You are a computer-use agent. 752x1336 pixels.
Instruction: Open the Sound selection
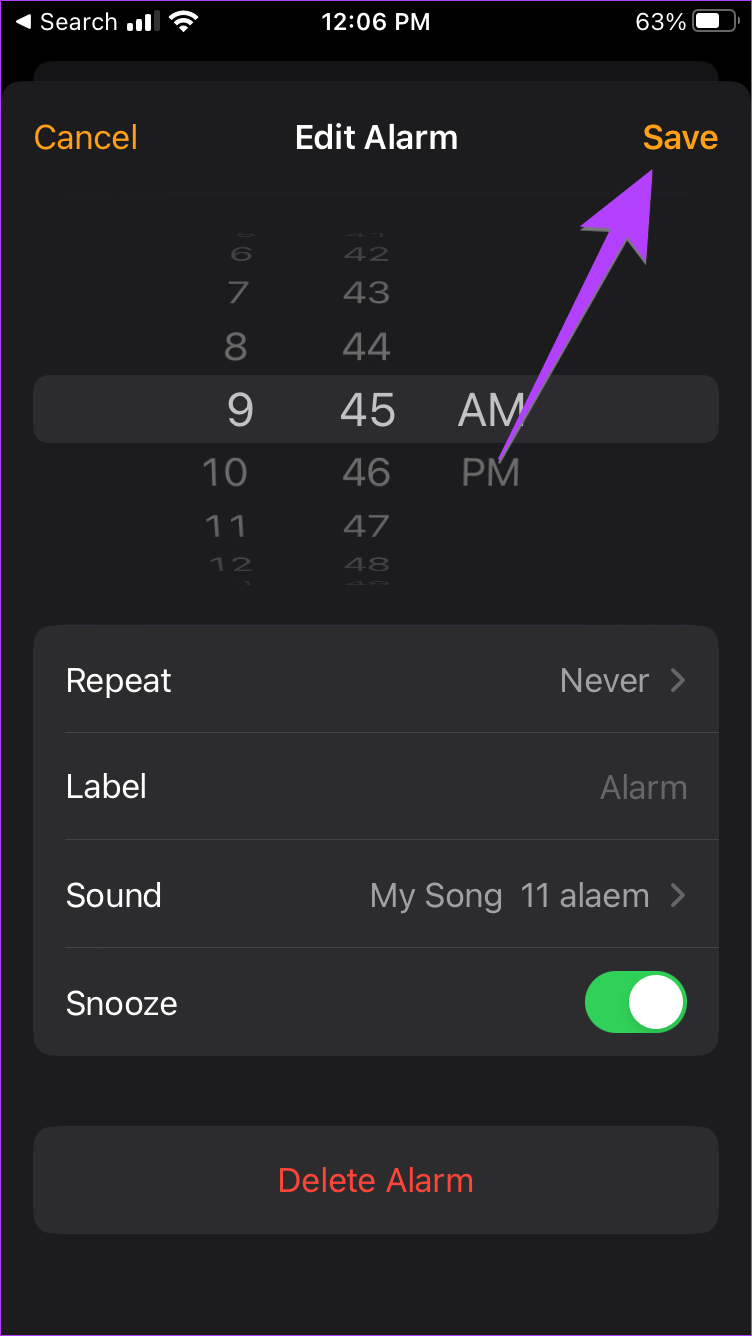pyautogui.click(x=376, y=895)
